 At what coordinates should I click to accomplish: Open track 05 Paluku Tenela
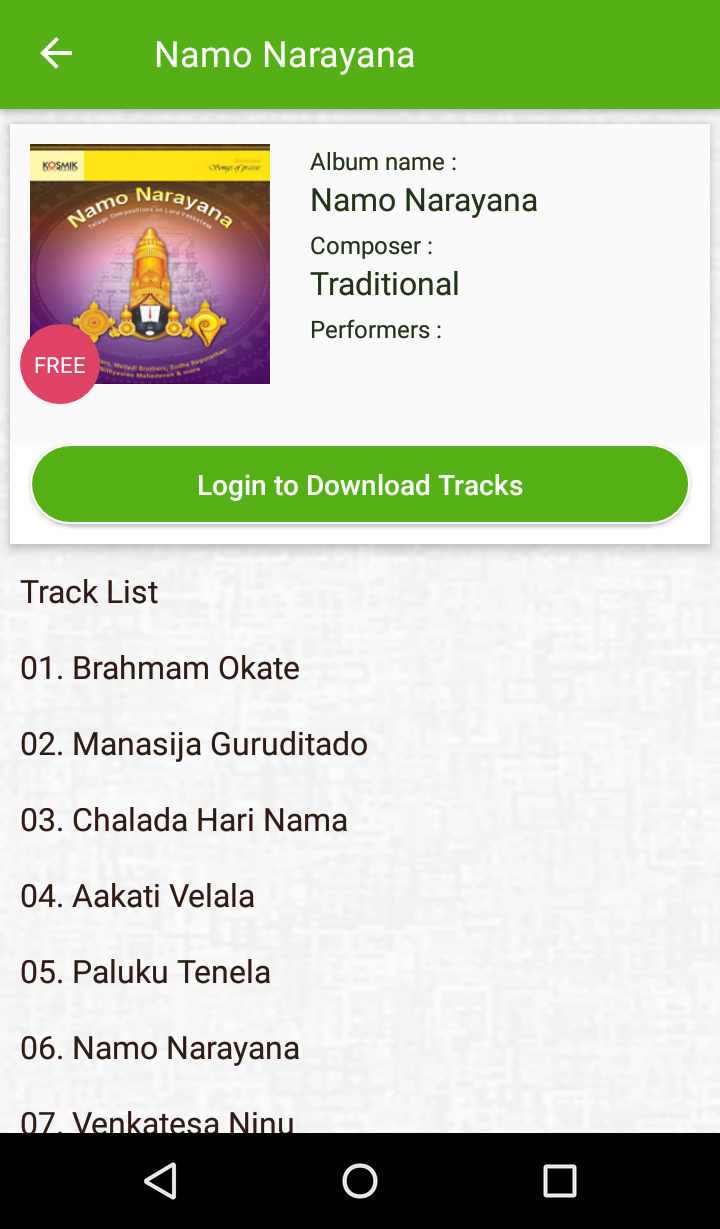[x=146, y=972]
